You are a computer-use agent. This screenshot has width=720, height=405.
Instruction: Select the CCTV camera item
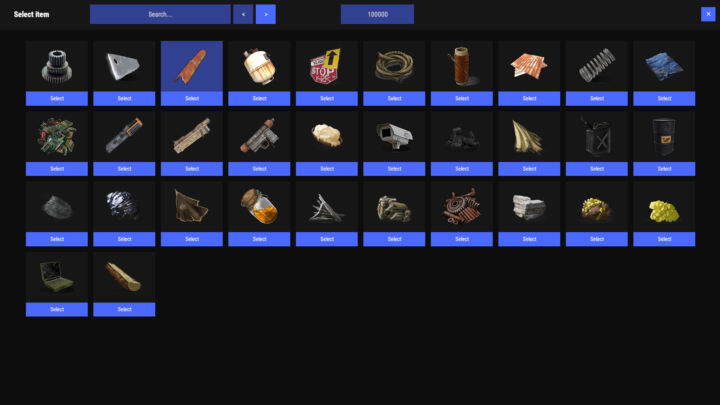394,168
